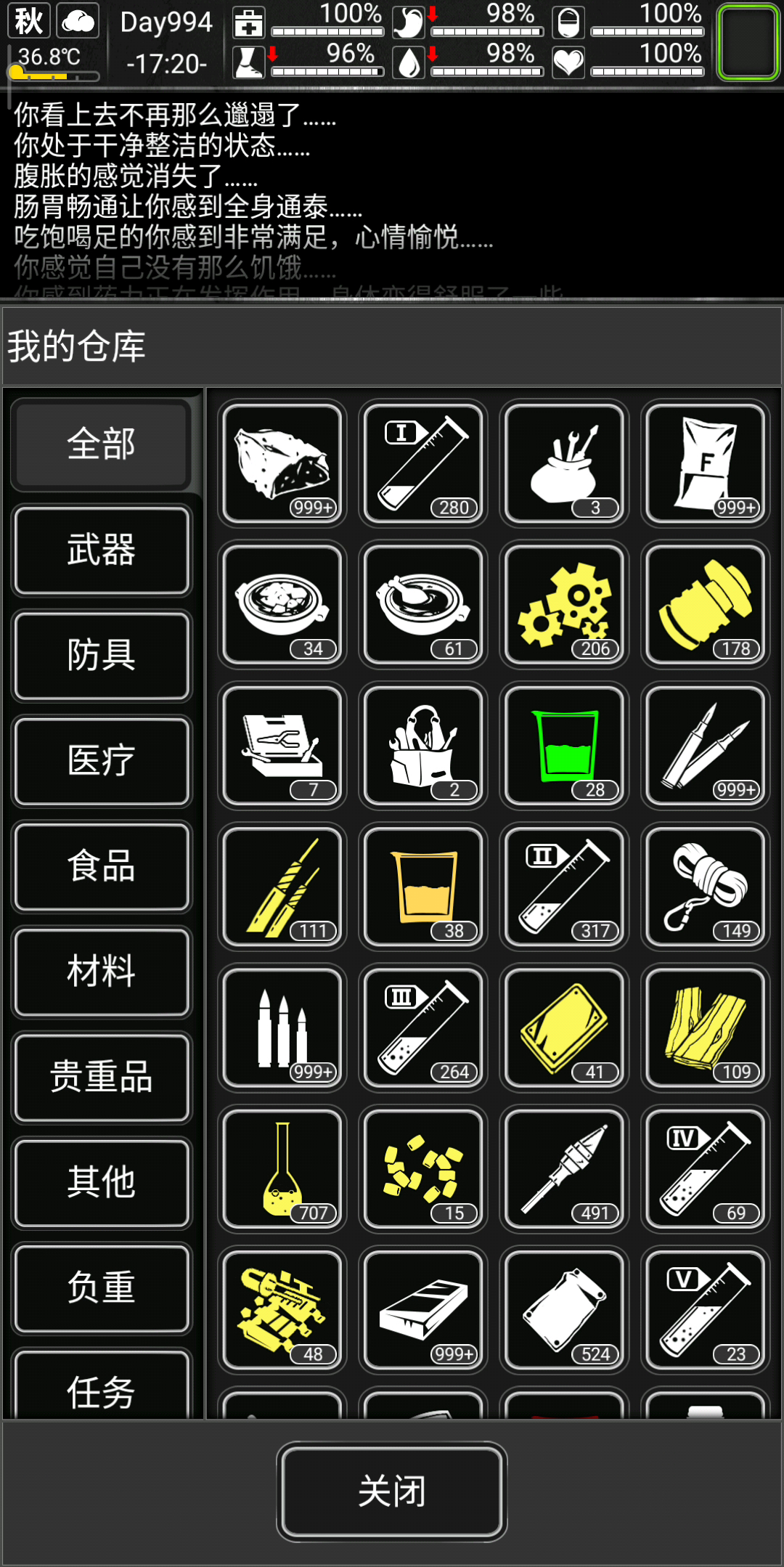Switch to the 武器 category

[102, 550]
